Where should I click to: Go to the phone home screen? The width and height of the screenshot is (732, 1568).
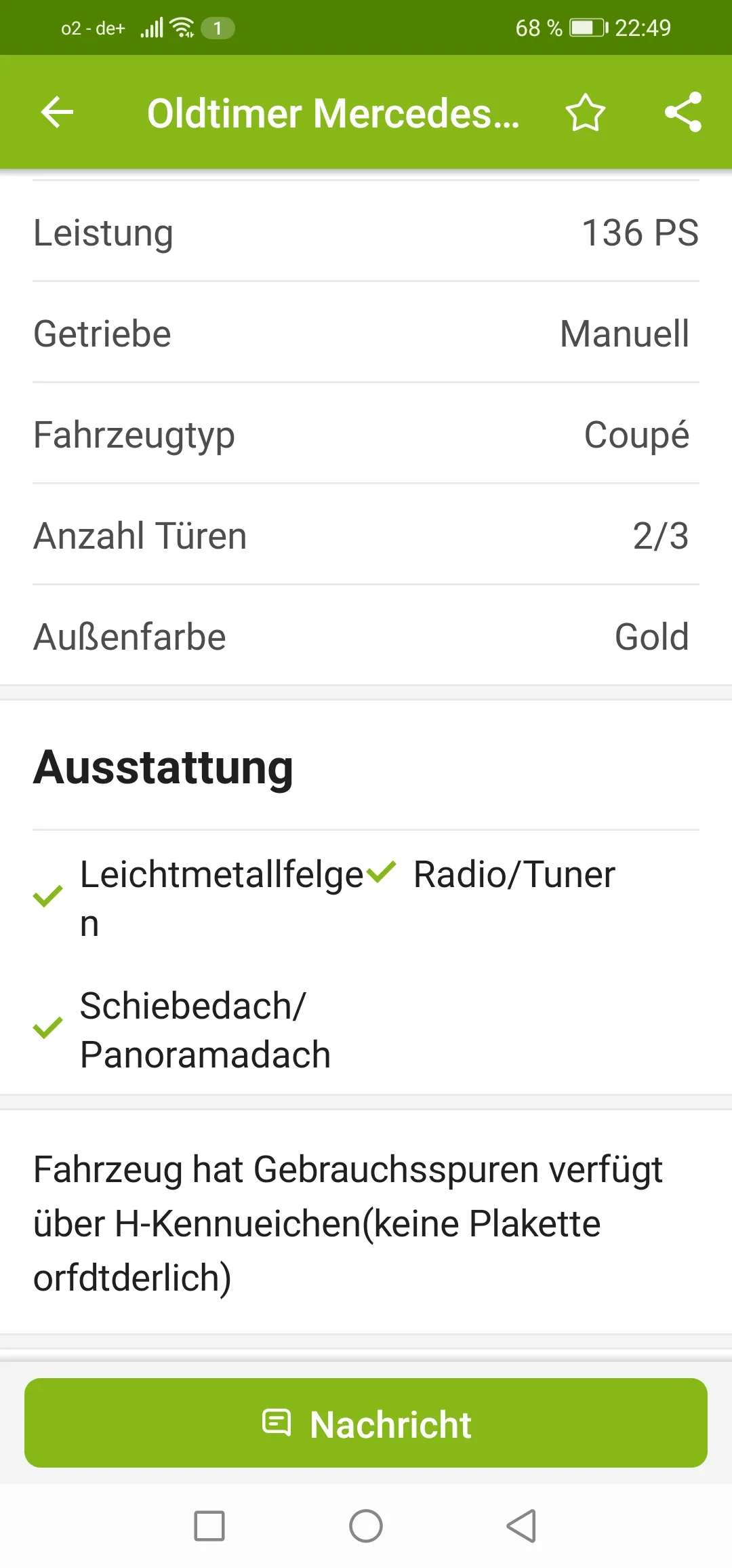click(366, 1526)
